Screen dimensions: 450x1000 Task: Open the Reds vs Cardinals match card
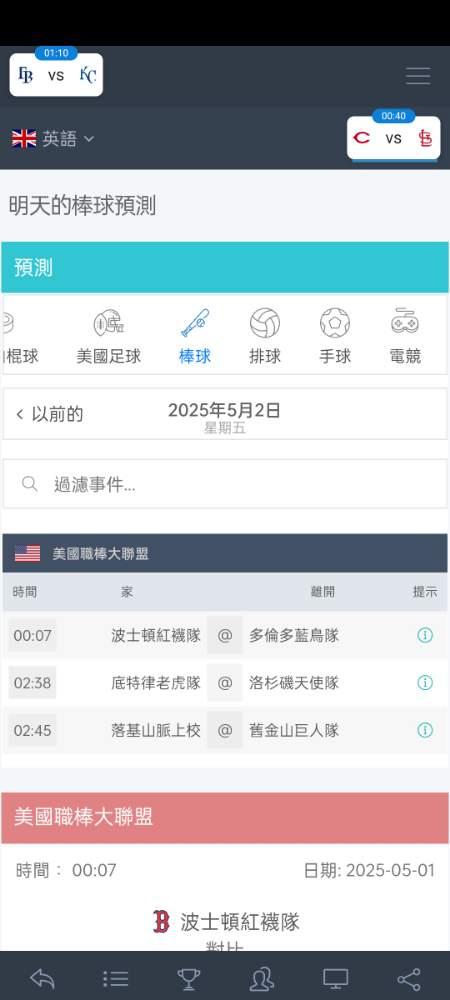393,138
